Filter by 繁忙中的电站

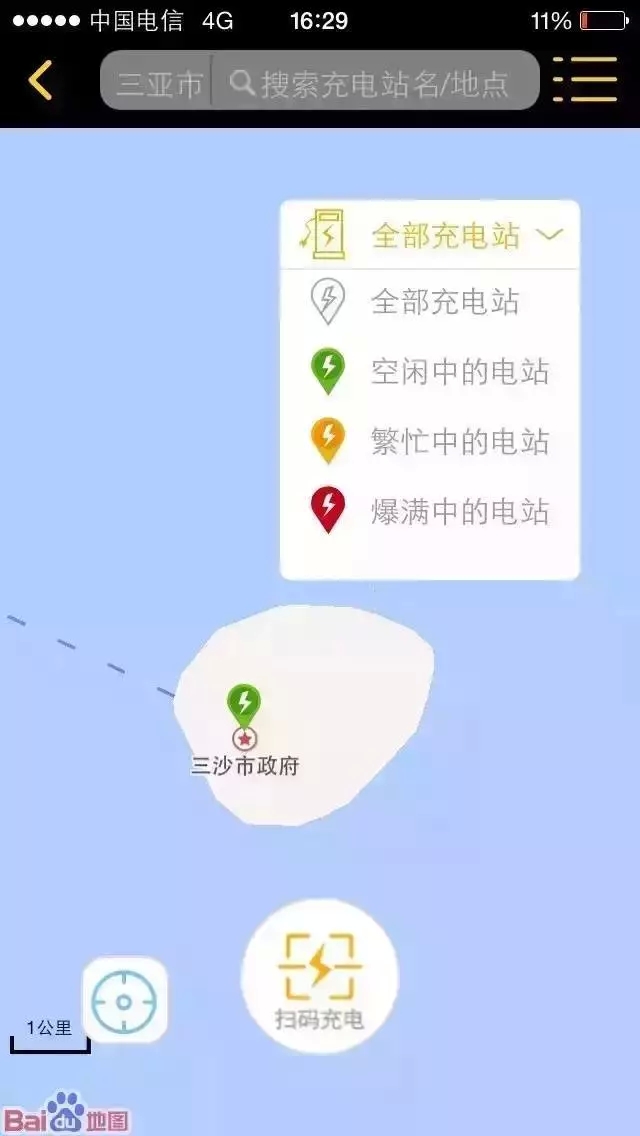(x=430, y=441)
